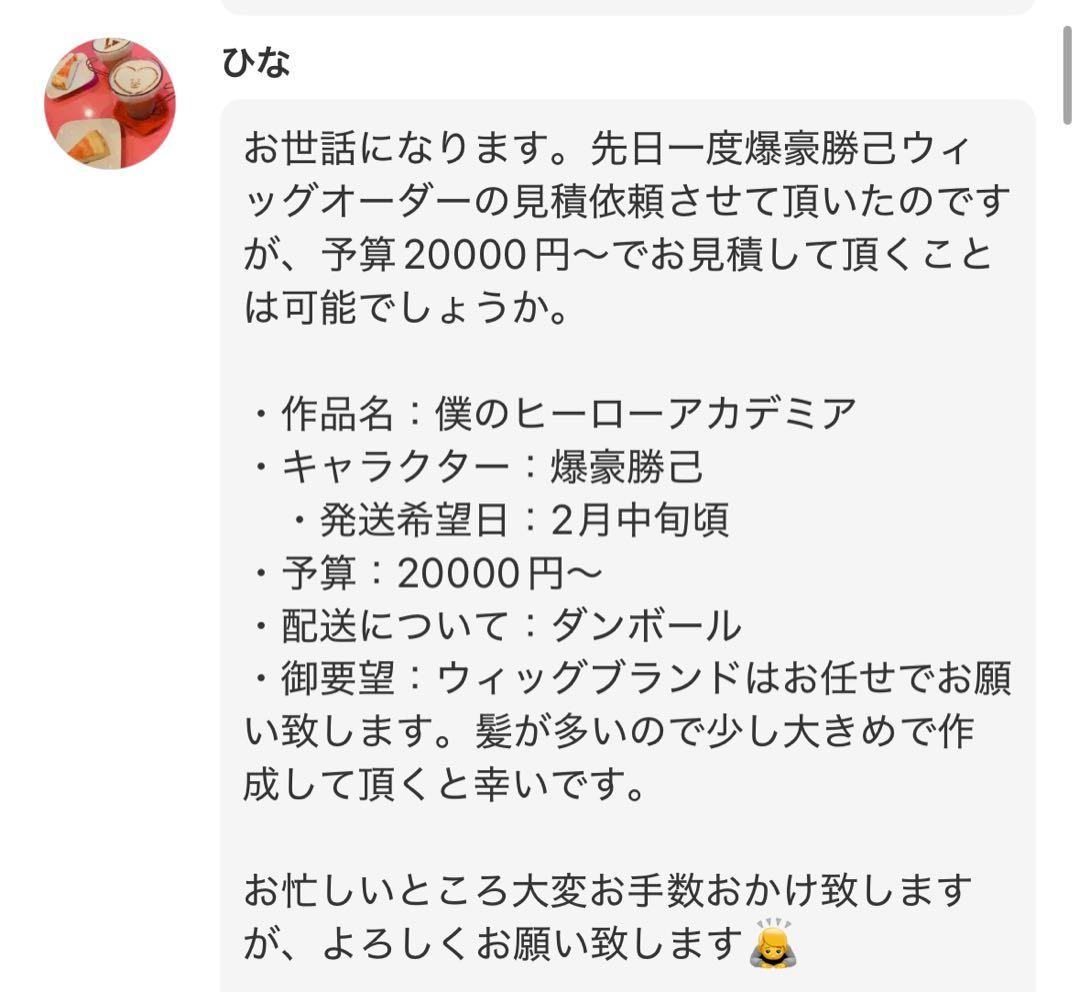Open the sender name ひな
Viewport: 1080px width, 993px height.
[256, 62]
